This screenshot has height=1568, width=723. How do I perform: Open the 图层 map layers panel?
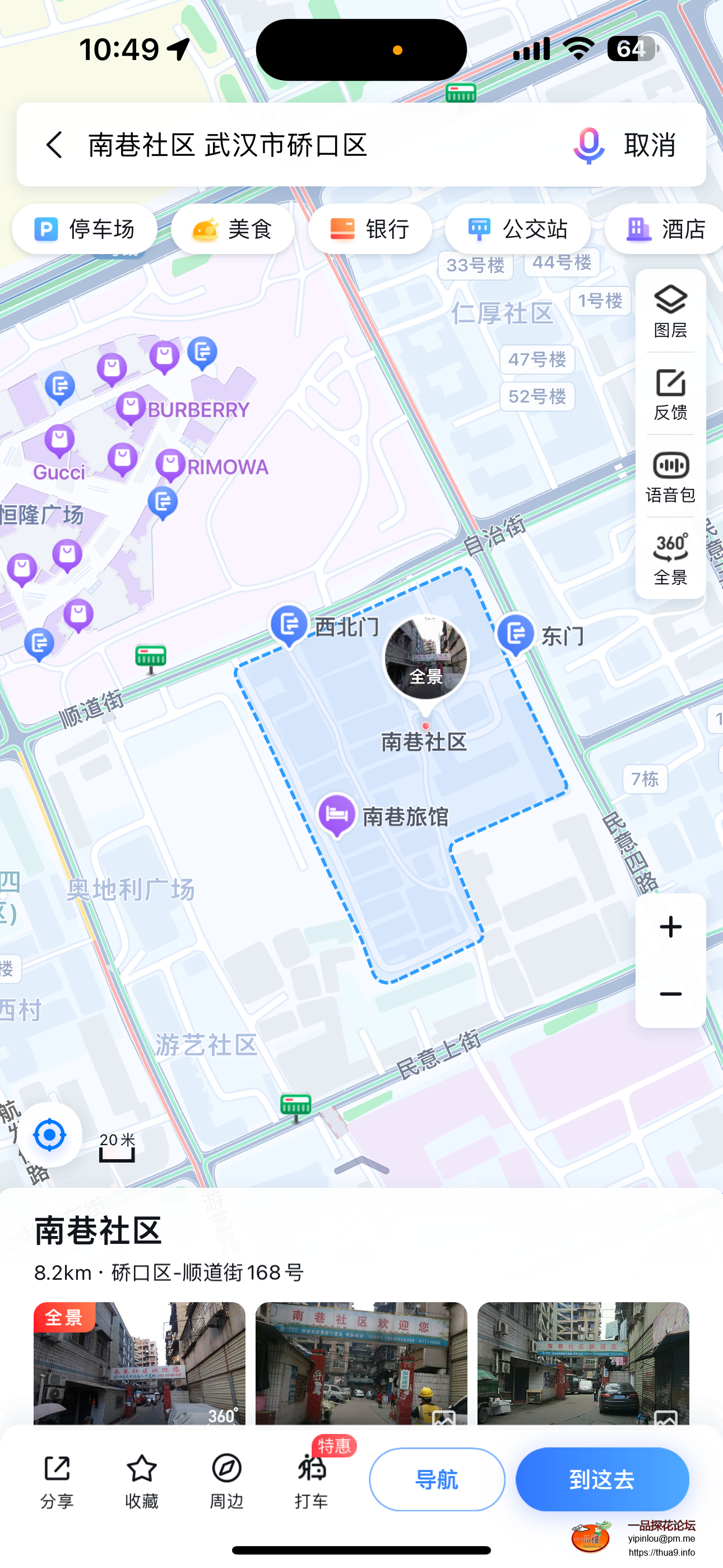[x=670, y=312]
